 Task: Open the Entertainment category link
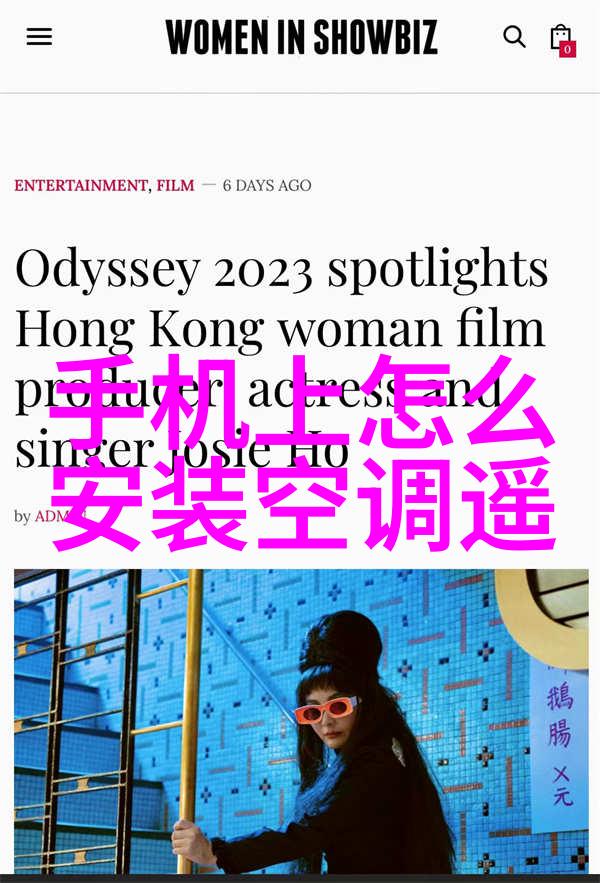click(x=81, y=185)
